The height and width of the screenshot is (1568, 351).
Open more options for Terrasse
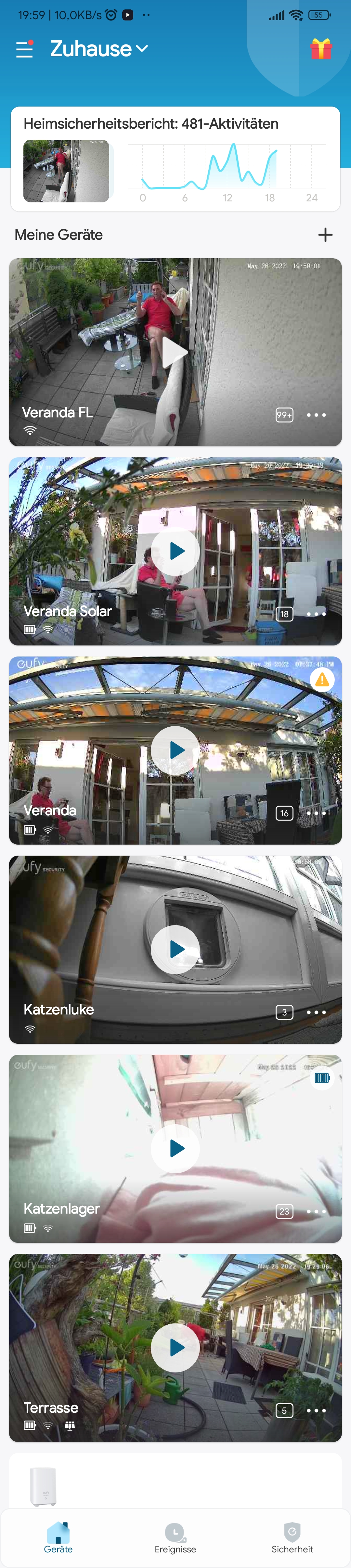(316, 1410)
